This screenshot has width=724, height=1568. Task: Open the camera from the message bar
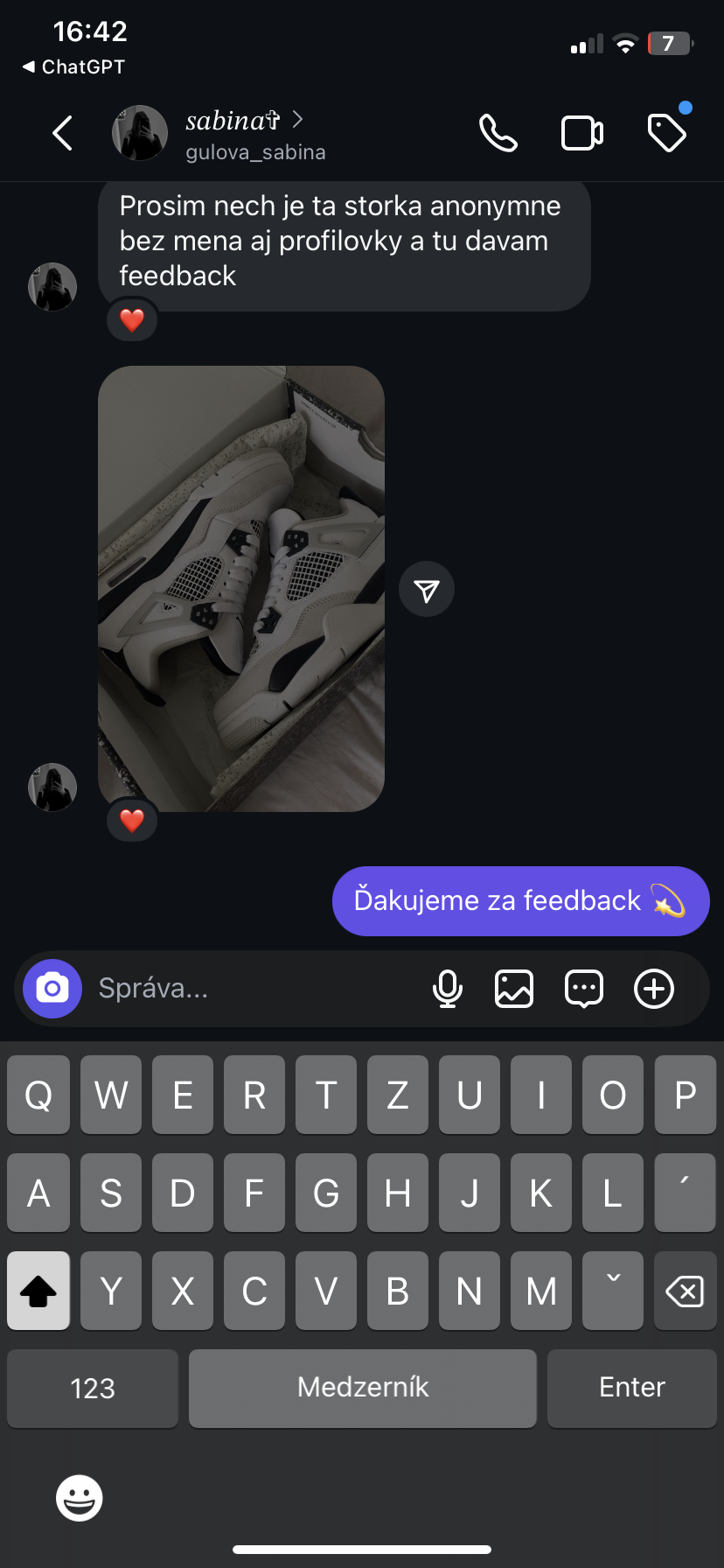[x=52, y=989]
